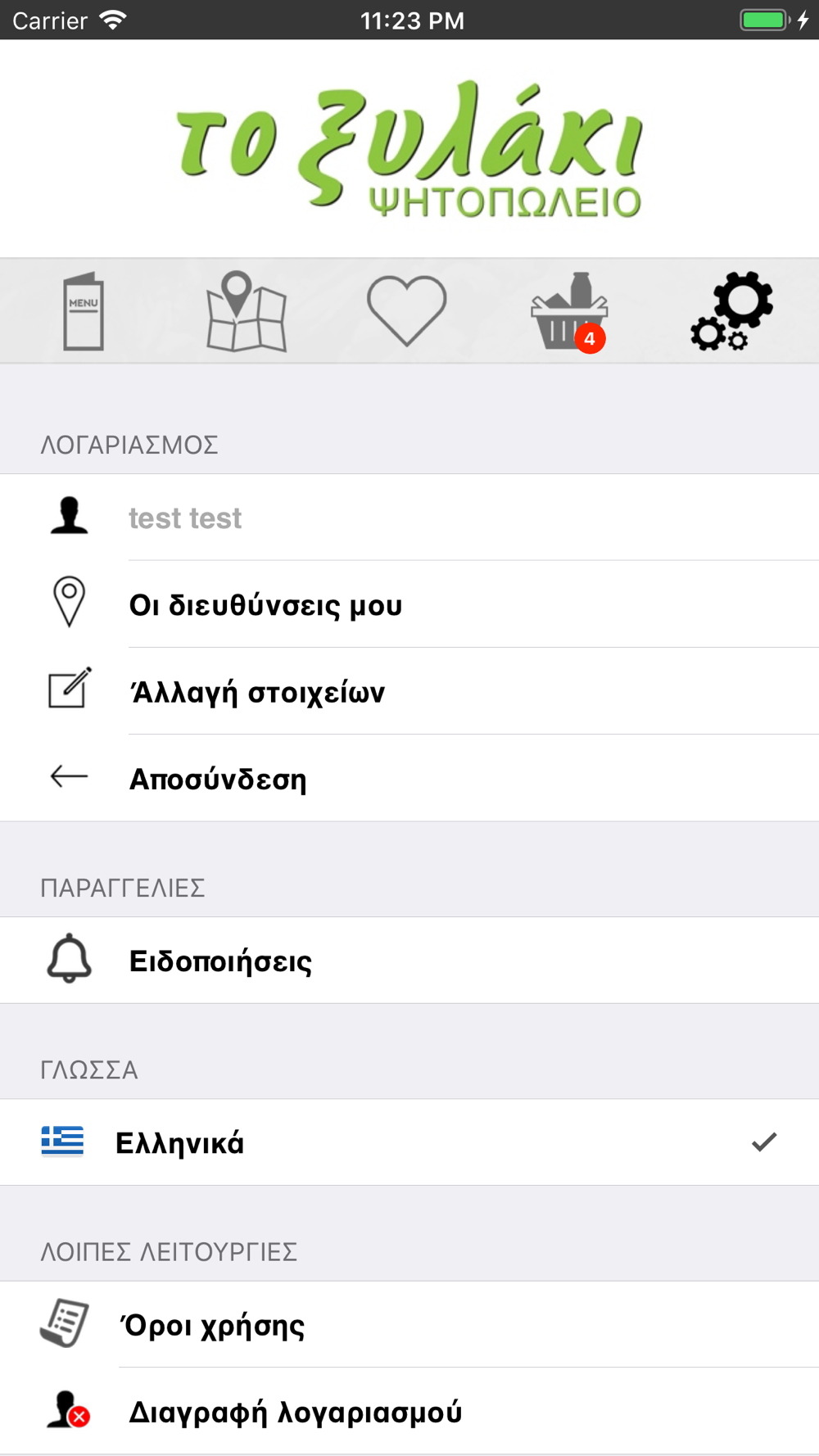Tap Αποσύνδεση to log out

409,778
